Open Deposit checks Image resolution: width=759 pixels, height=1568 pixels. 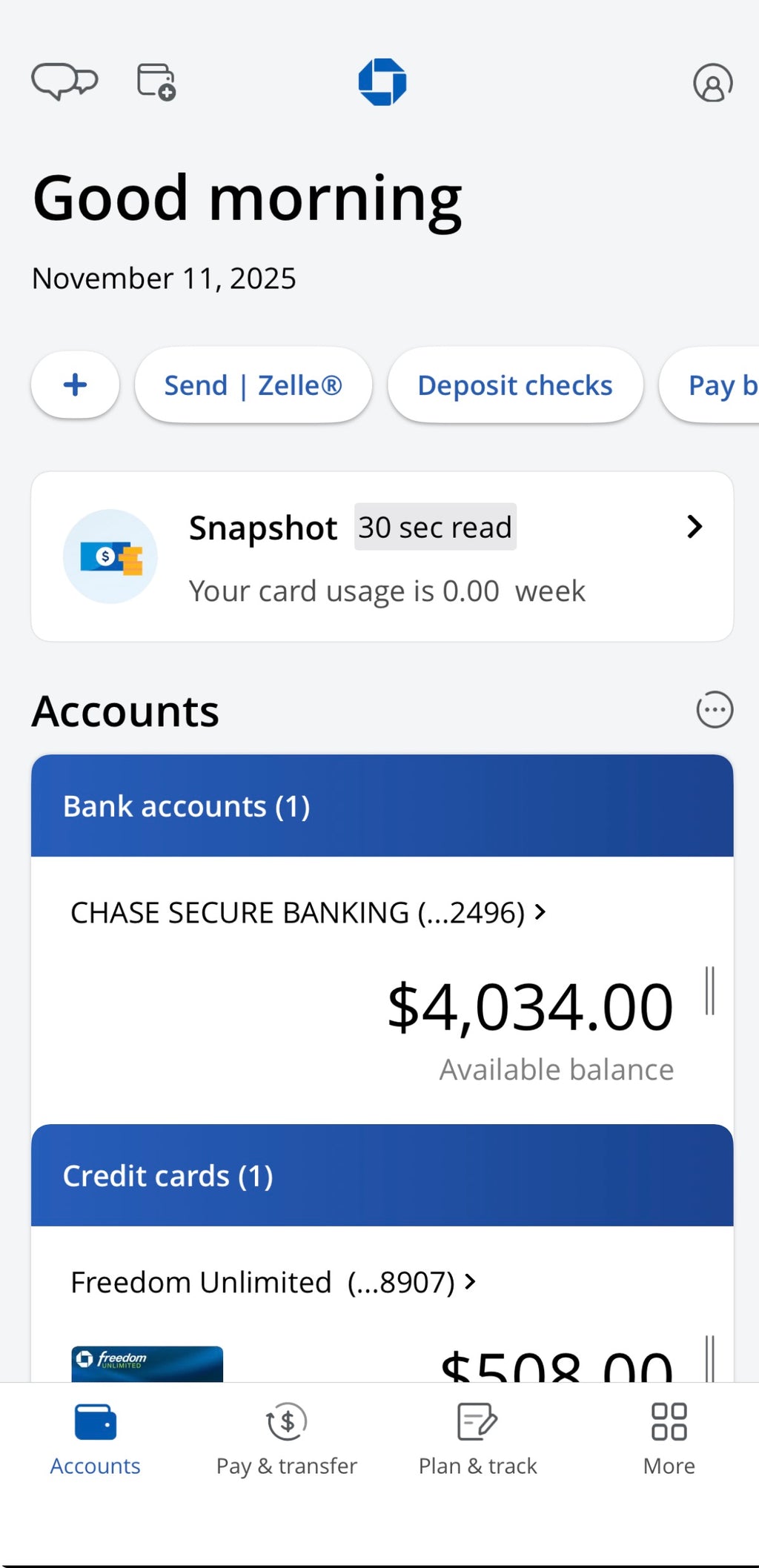[514, 385]
